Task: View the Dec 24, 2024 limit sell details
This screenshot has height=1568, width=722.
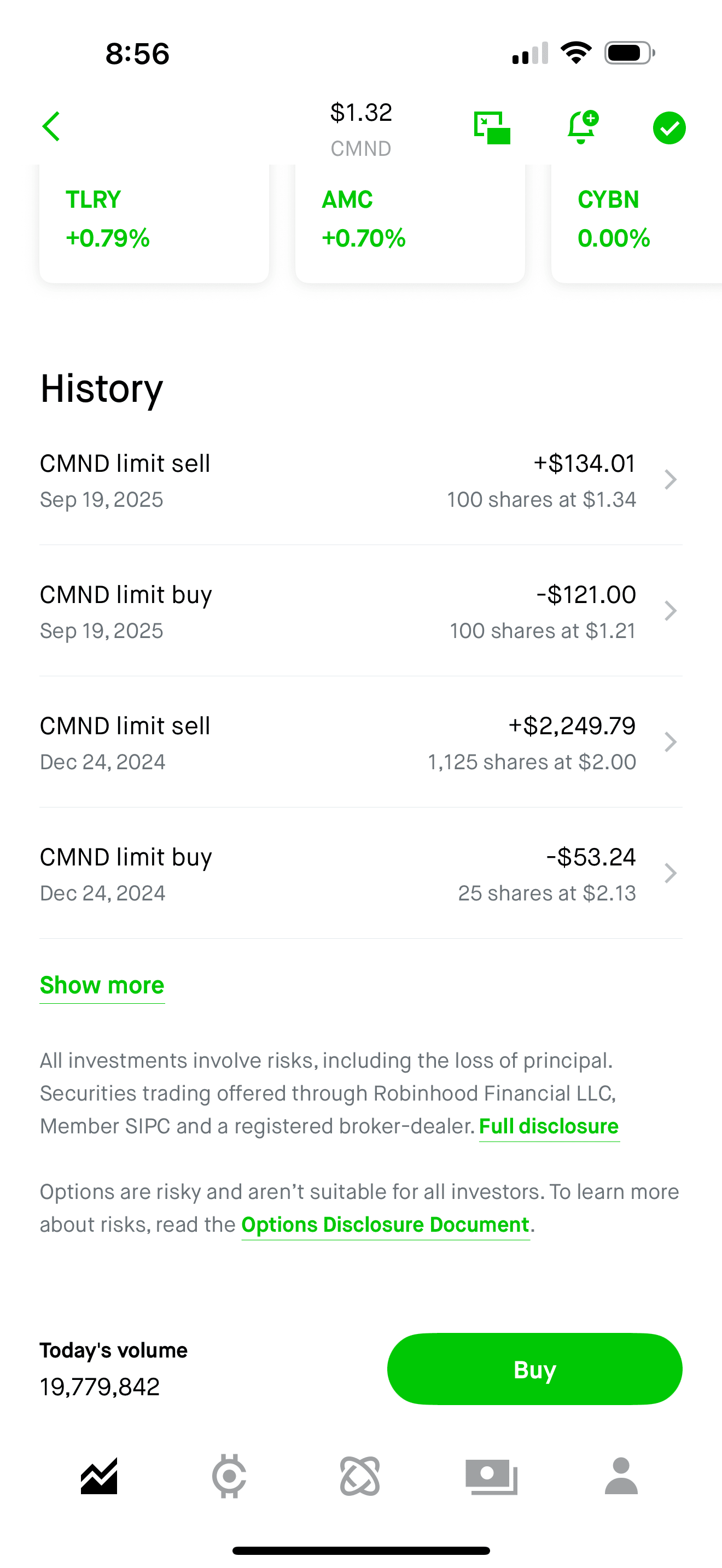Action: pyautogui.click(x=360, y=742)
